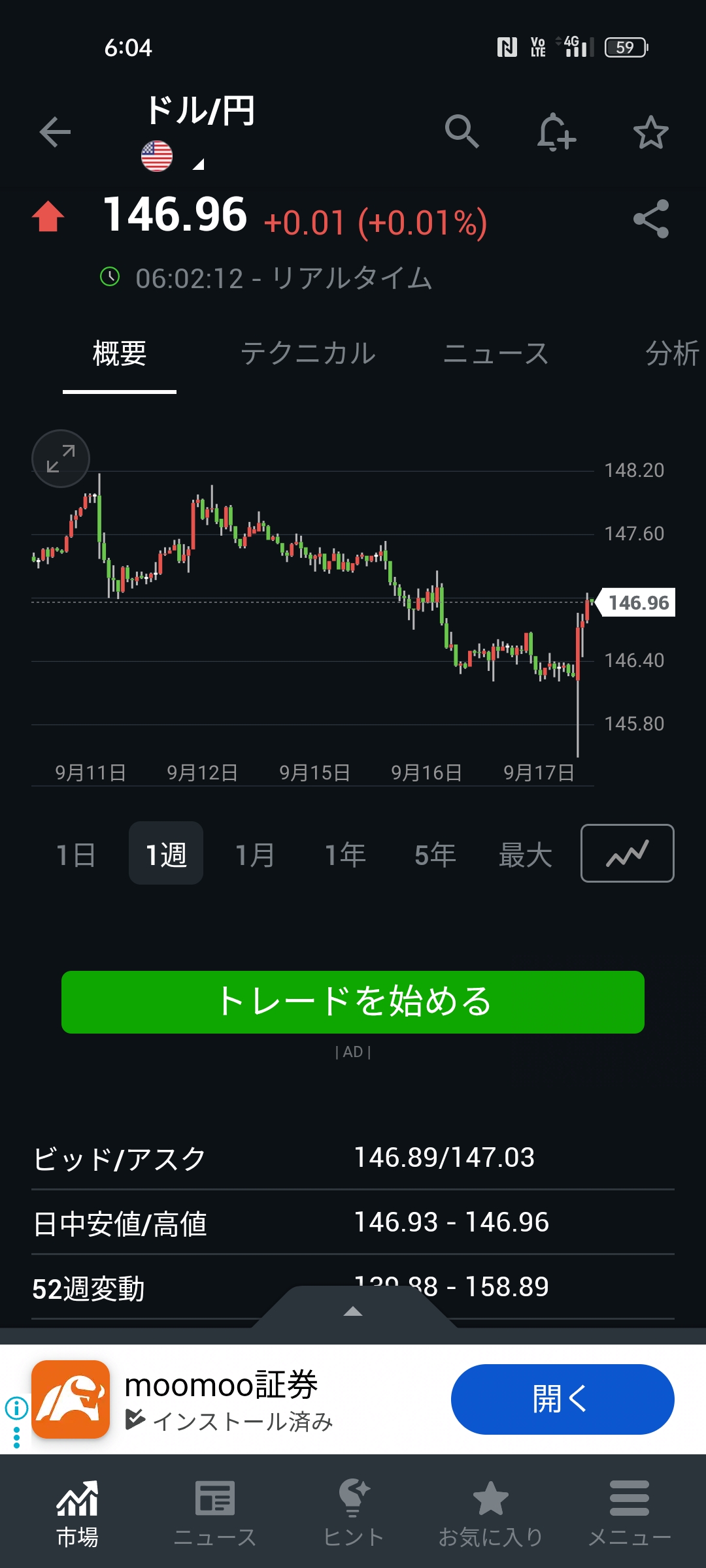Select the 5年 chart range
Viewport: 706px width, 1568px height.
[435, 855]
